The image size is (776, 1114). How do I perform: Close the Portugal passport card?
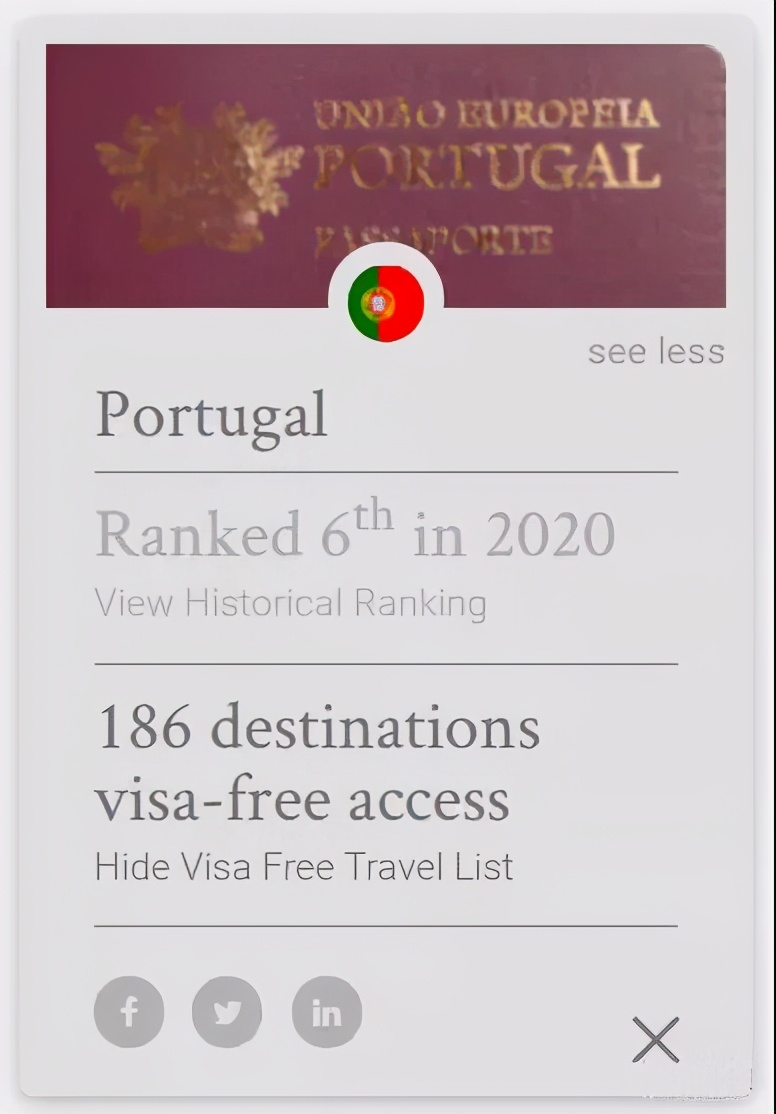point(656,1040)
